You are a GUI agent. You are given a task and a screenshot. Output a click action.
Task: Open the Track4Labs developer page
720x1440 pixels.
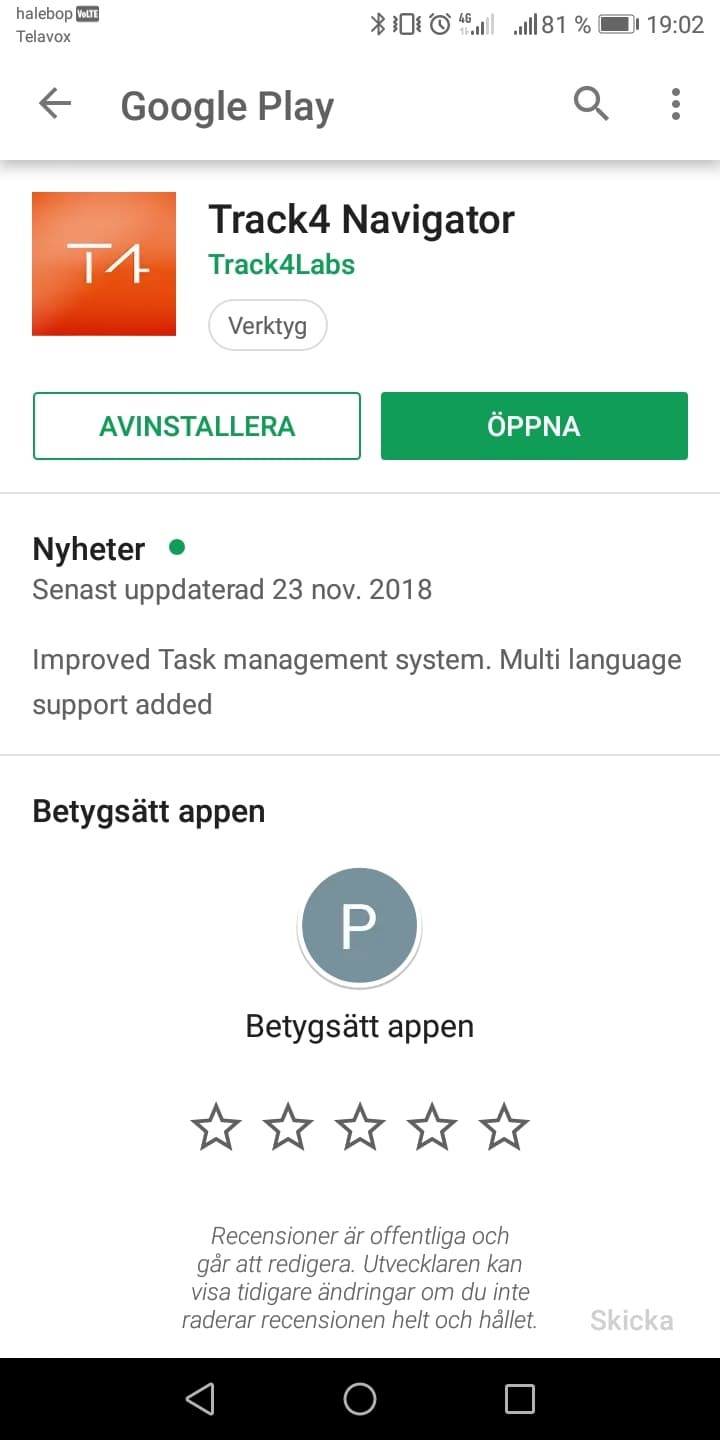pos(281,264)
